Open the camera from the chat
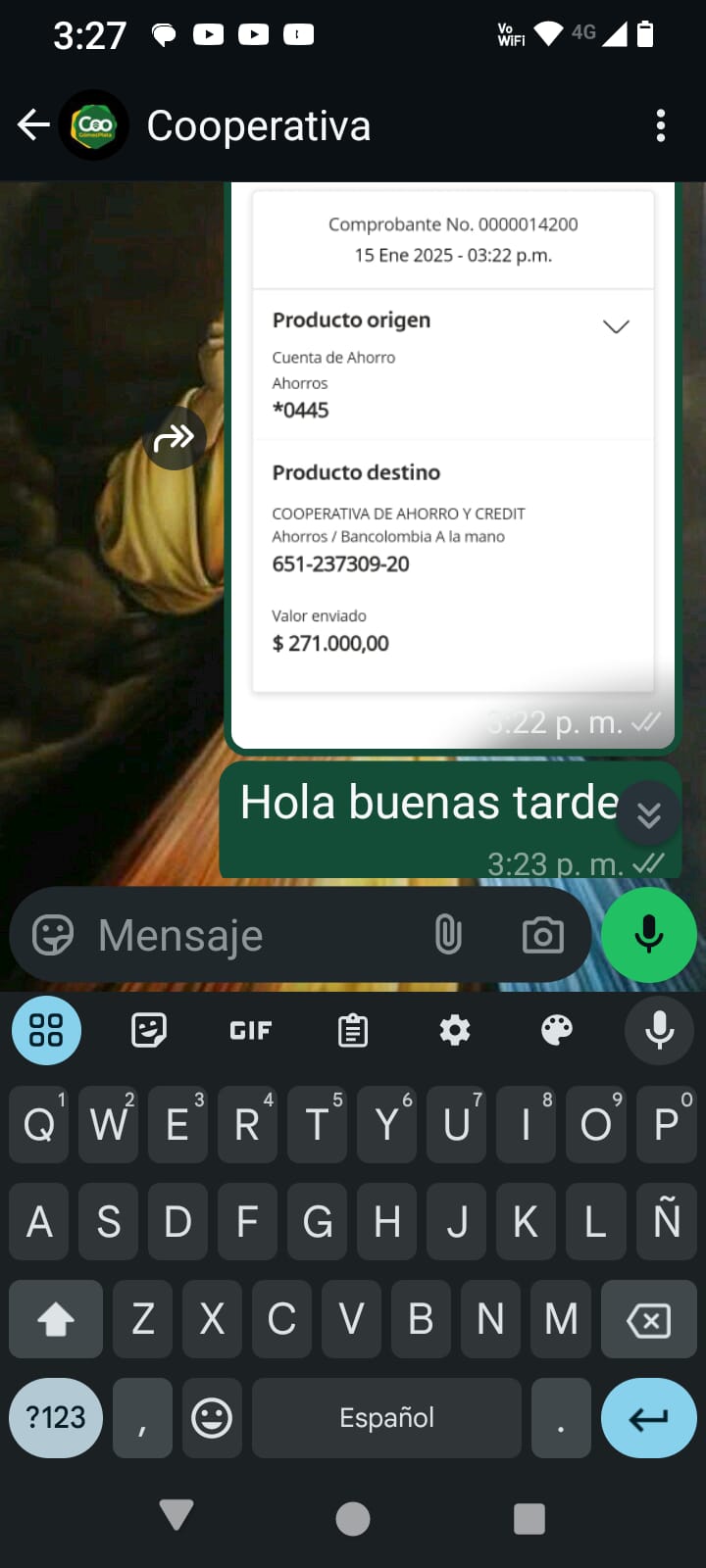The width and height of the screenshot is (706, 1568). [542, 935]
